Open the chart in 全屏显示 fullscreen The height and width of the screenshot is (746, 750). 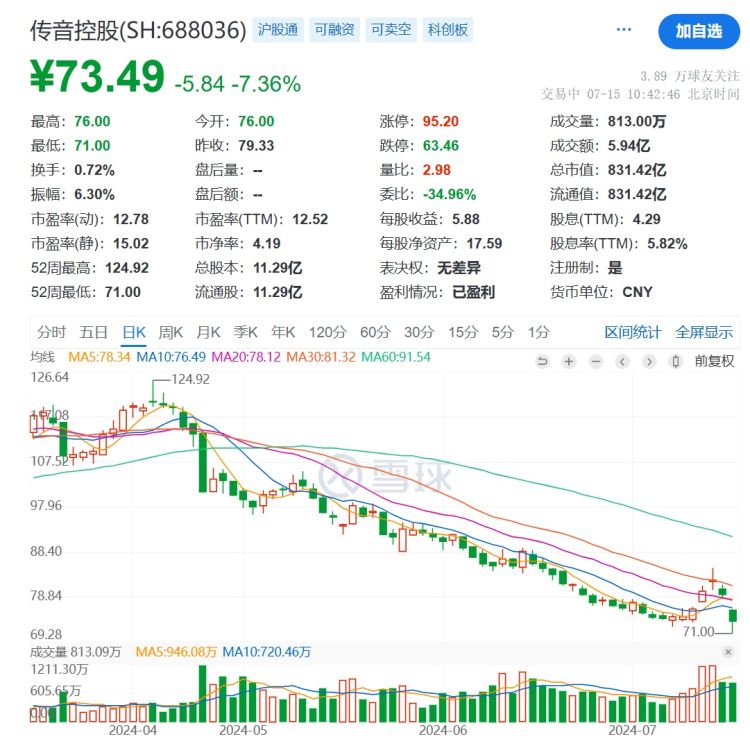pos(704,332)
